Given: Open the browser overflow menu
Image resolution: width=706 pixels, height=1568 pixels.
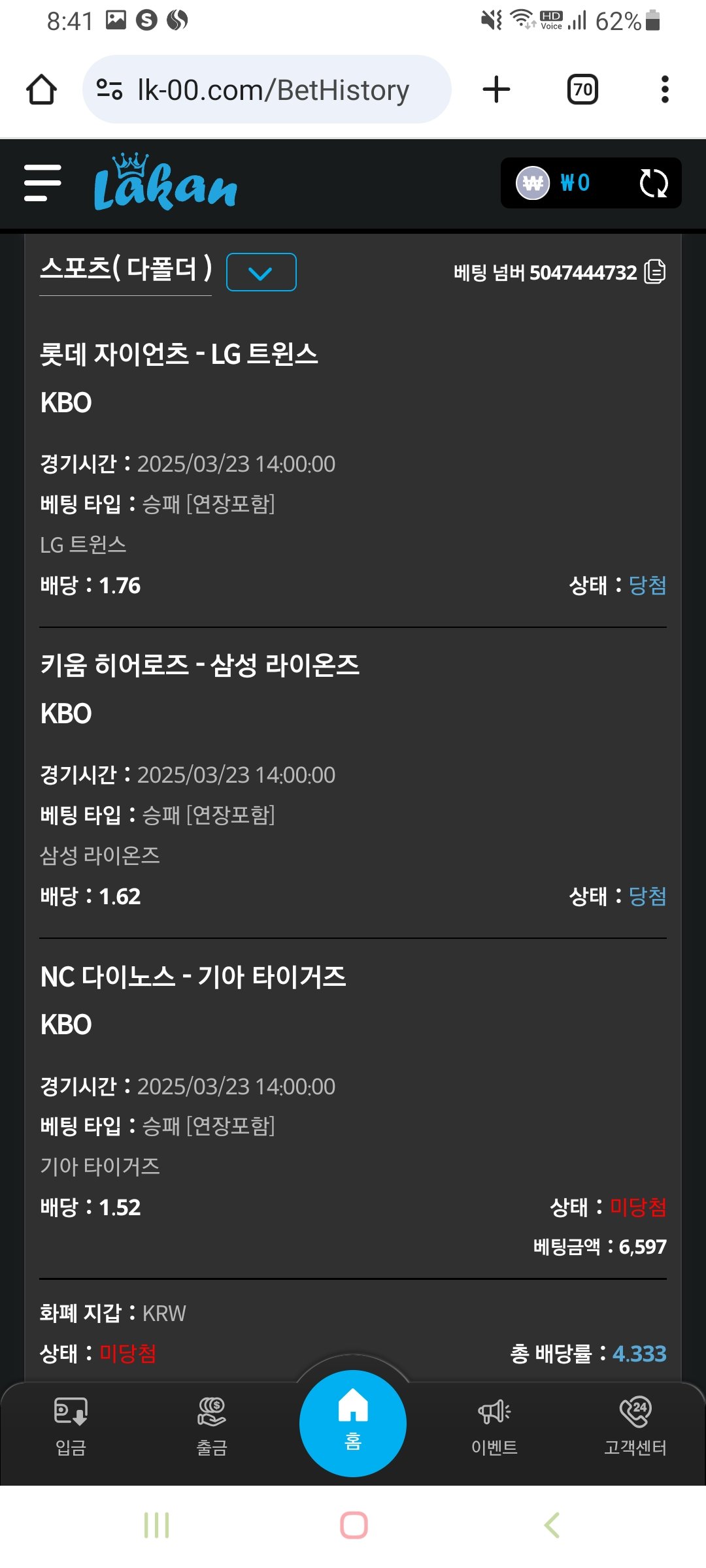Looking at the screenshot, I should click(665, 90).
